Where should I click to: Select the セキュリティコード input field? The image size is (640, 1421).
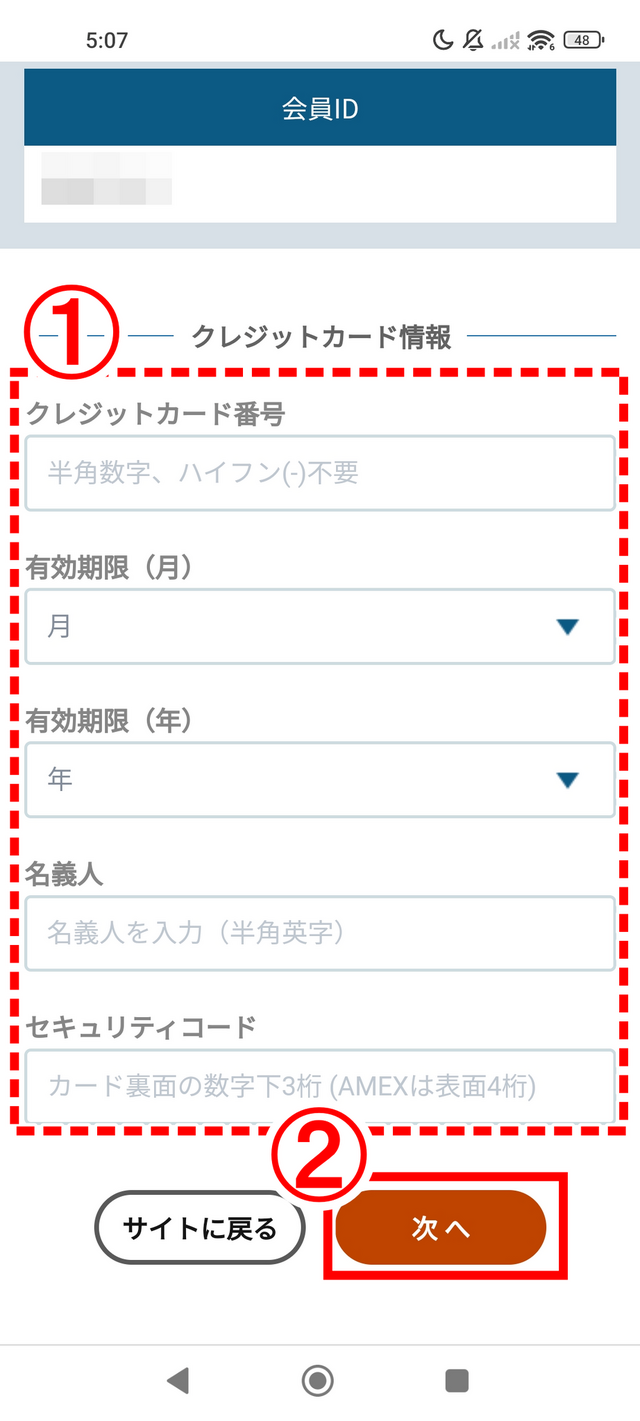coord(319,1086)
